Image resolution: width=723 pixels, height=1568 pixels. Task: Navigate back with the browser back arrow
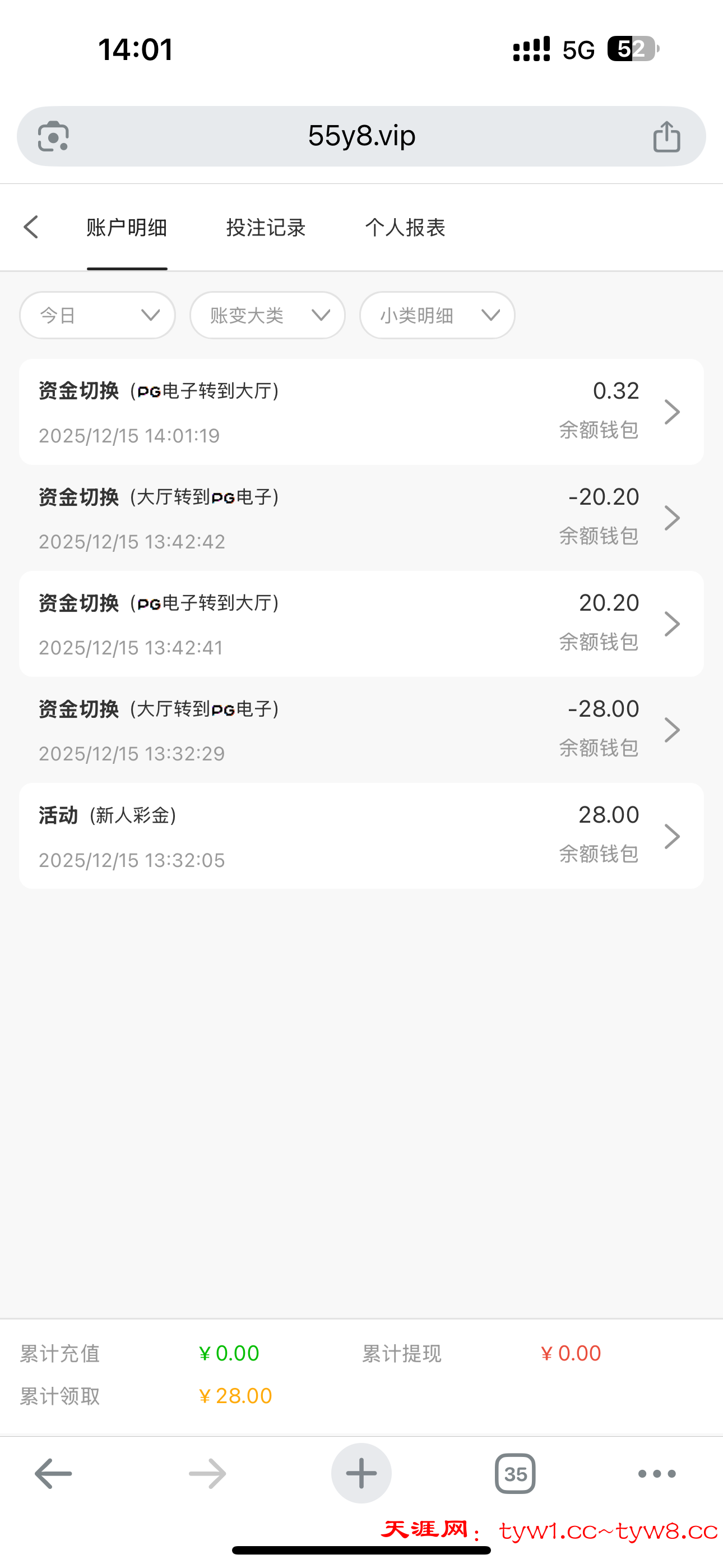[54, 1474]
